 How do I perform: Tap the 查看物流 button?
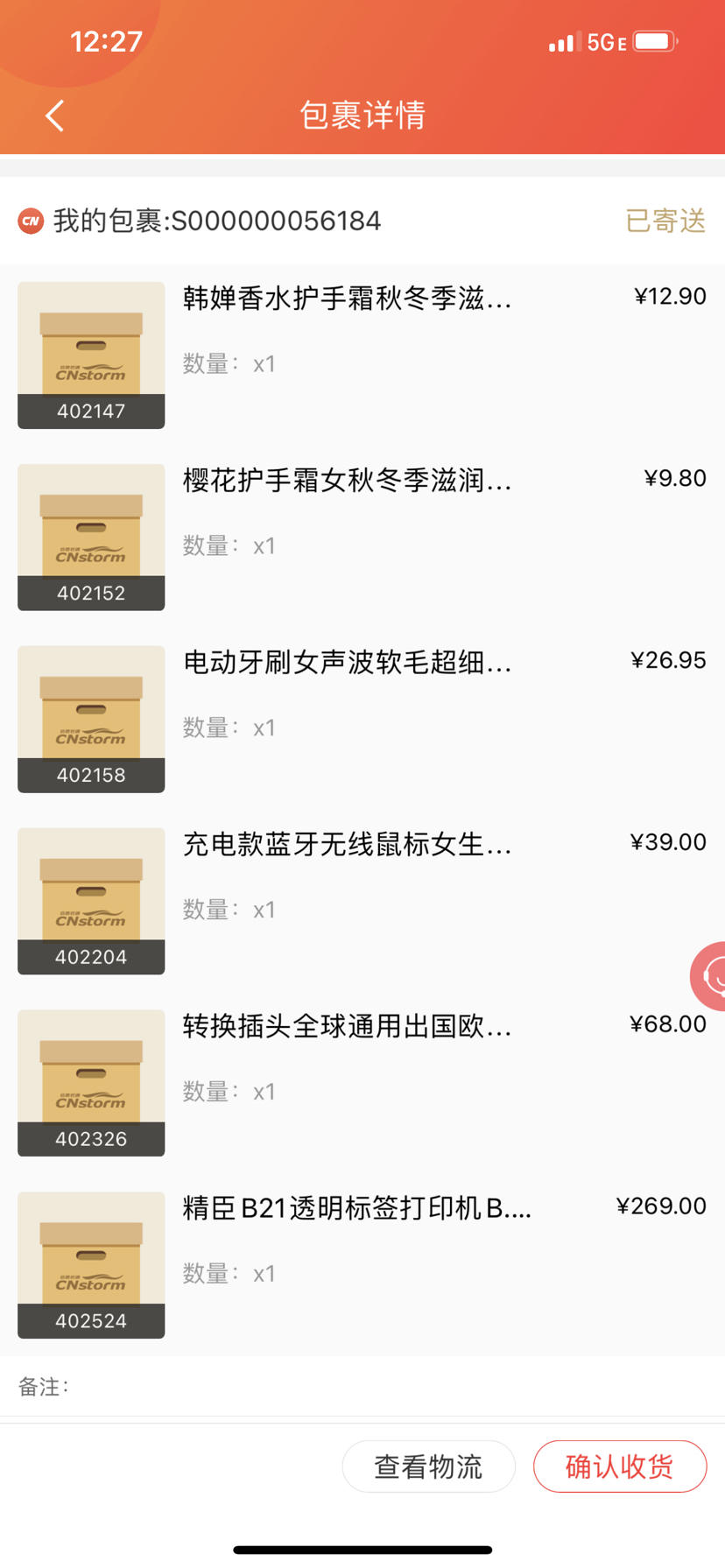tap(428, 1466)
